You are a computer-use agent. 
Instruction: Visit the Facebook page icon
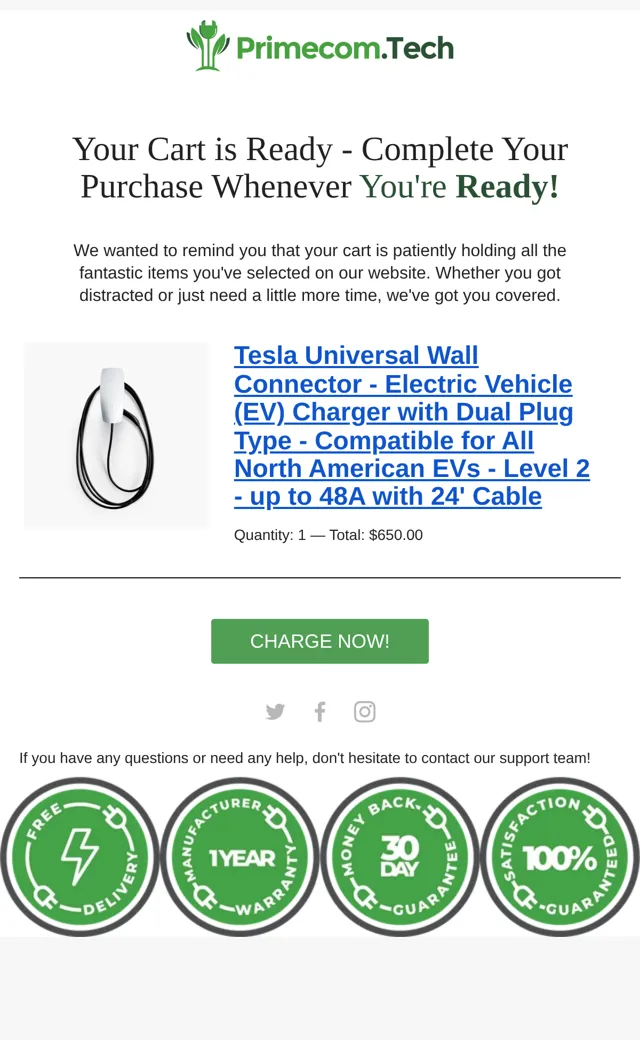click(x=320, y=712)
